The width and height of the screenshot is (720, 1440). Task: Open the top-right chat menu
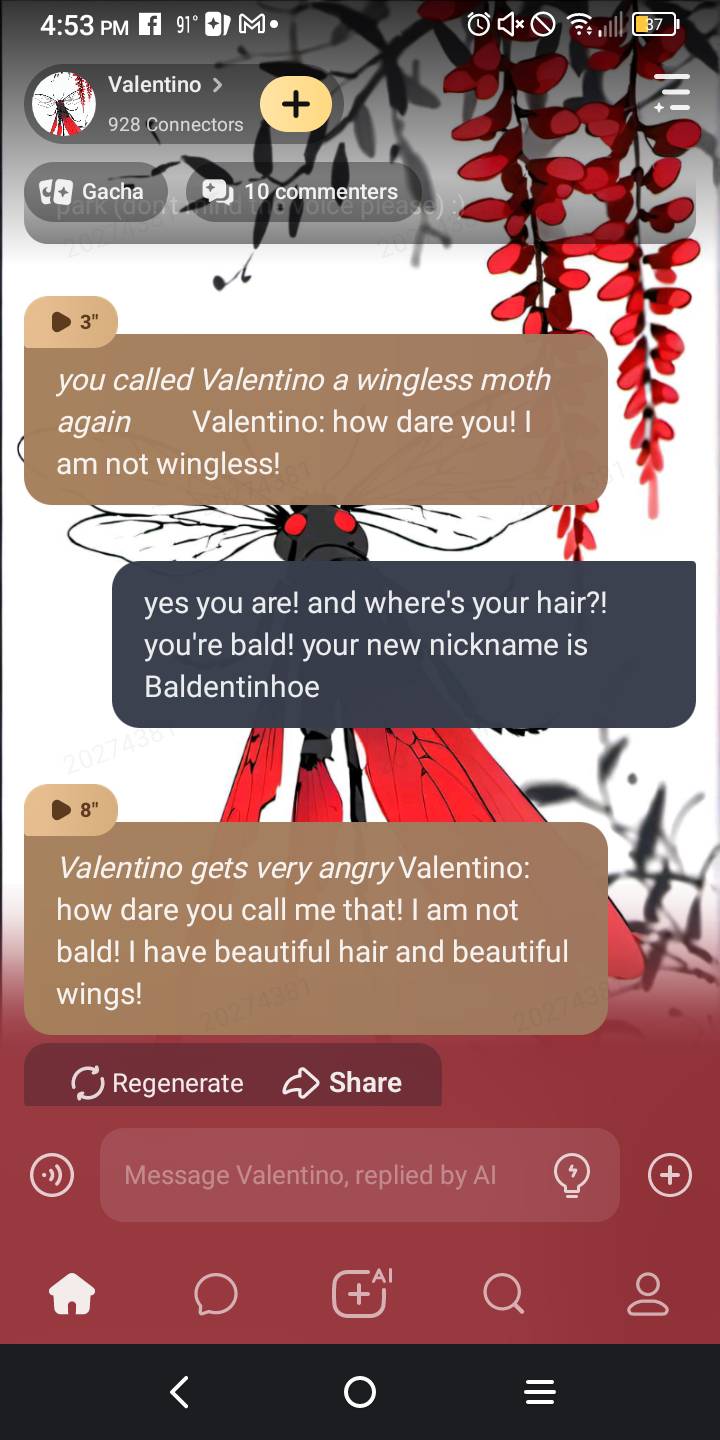[x=673, y=93]
